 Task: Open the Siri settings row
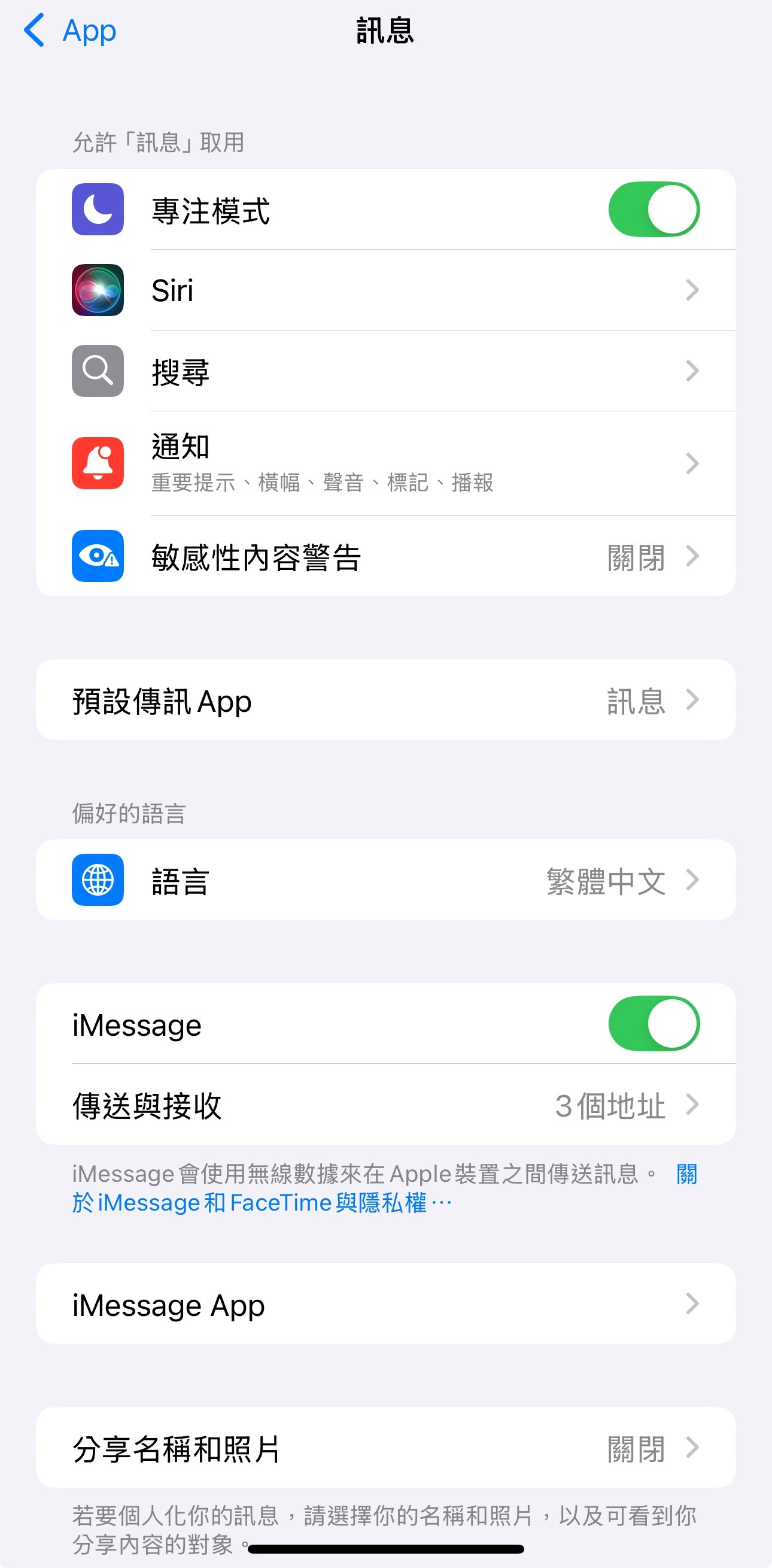pos(385,290)
